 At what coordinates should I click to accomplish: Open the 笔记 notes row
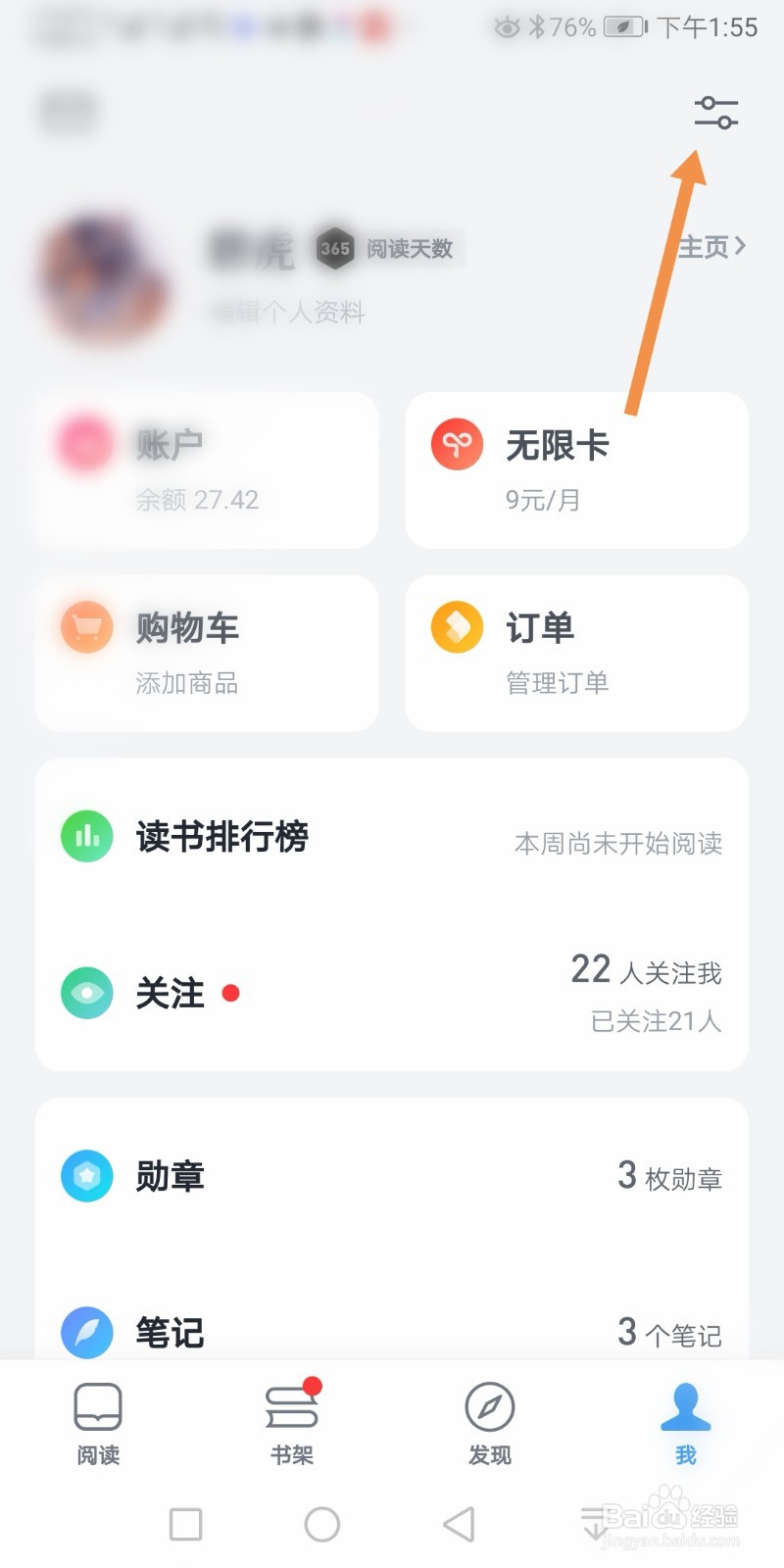pyautogui.click(x=392, y=1331)
